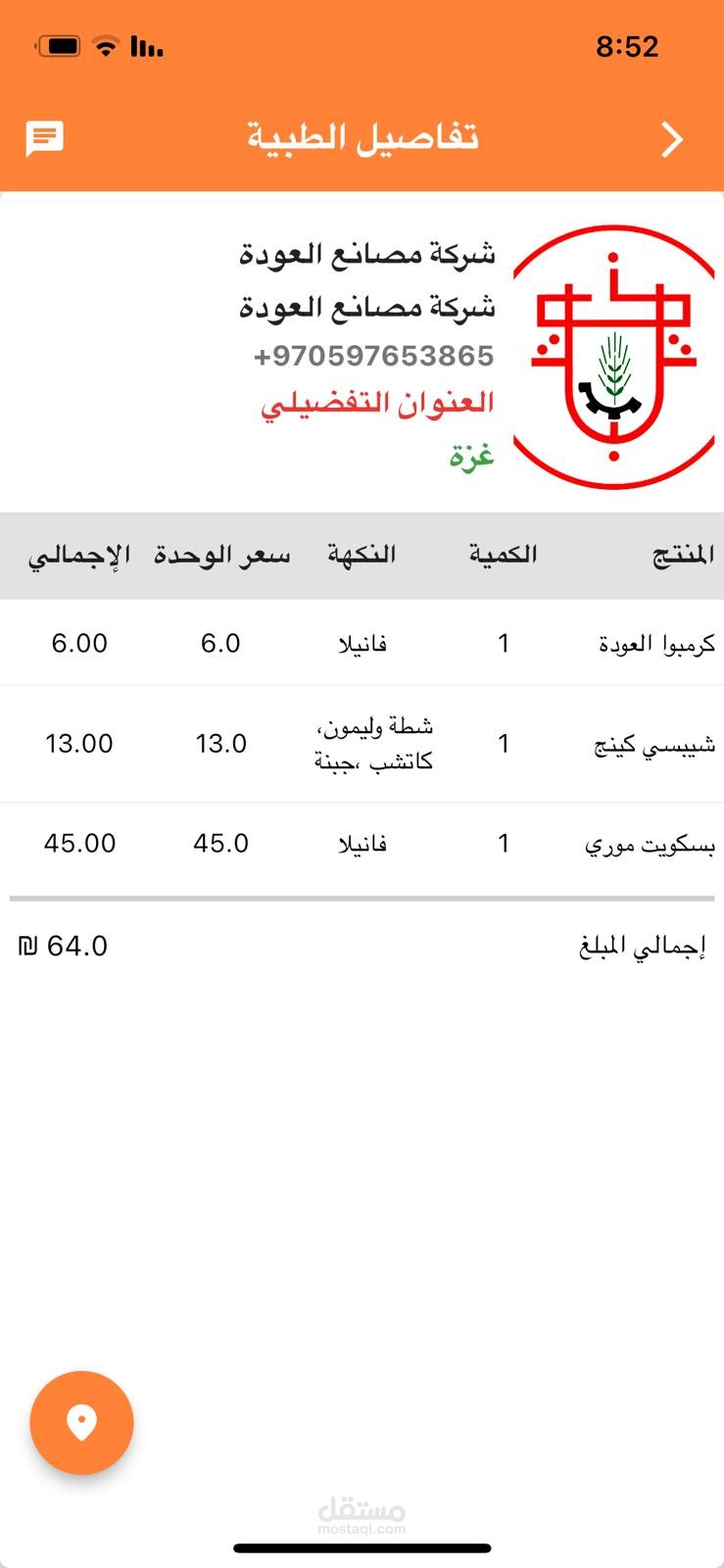Go back using the header arrow

click(x=672, y=139)
